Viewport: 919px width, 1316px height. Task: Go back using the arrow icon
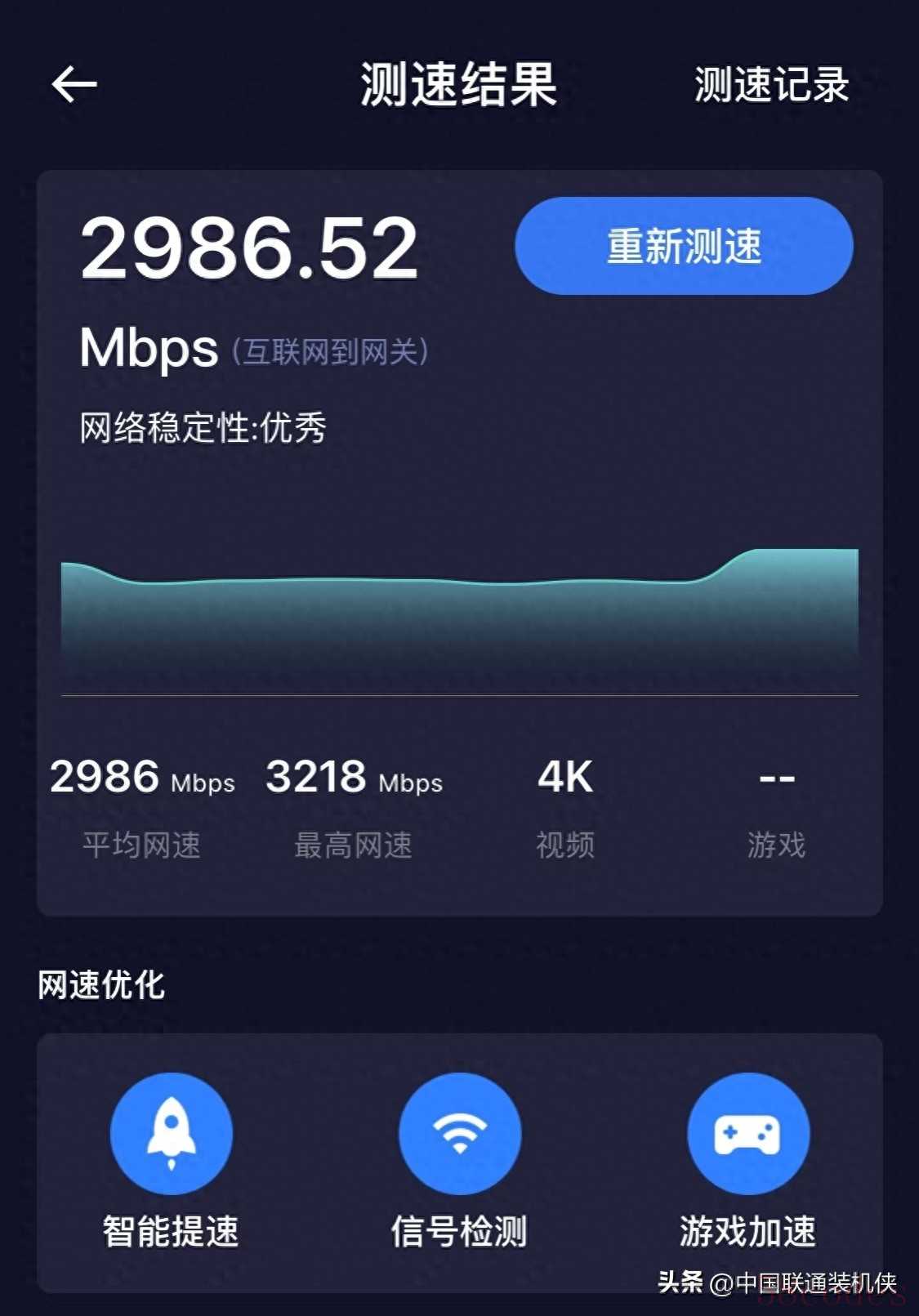(74, 84)
